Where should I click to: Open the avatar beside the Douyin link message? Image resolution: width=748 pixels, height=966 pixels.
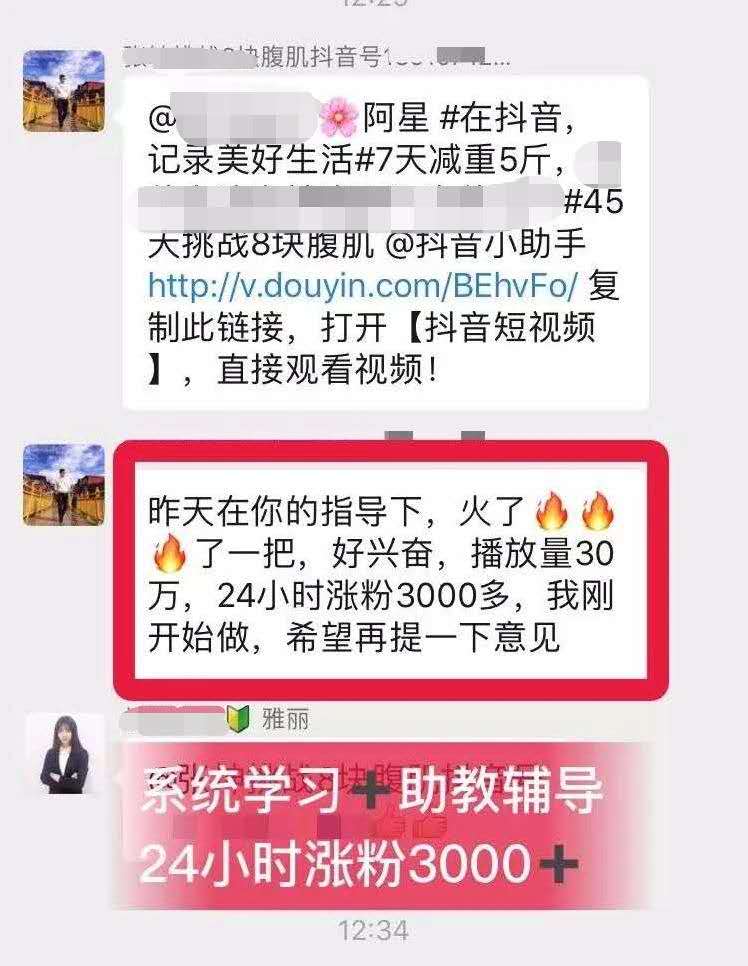point(63,90)
